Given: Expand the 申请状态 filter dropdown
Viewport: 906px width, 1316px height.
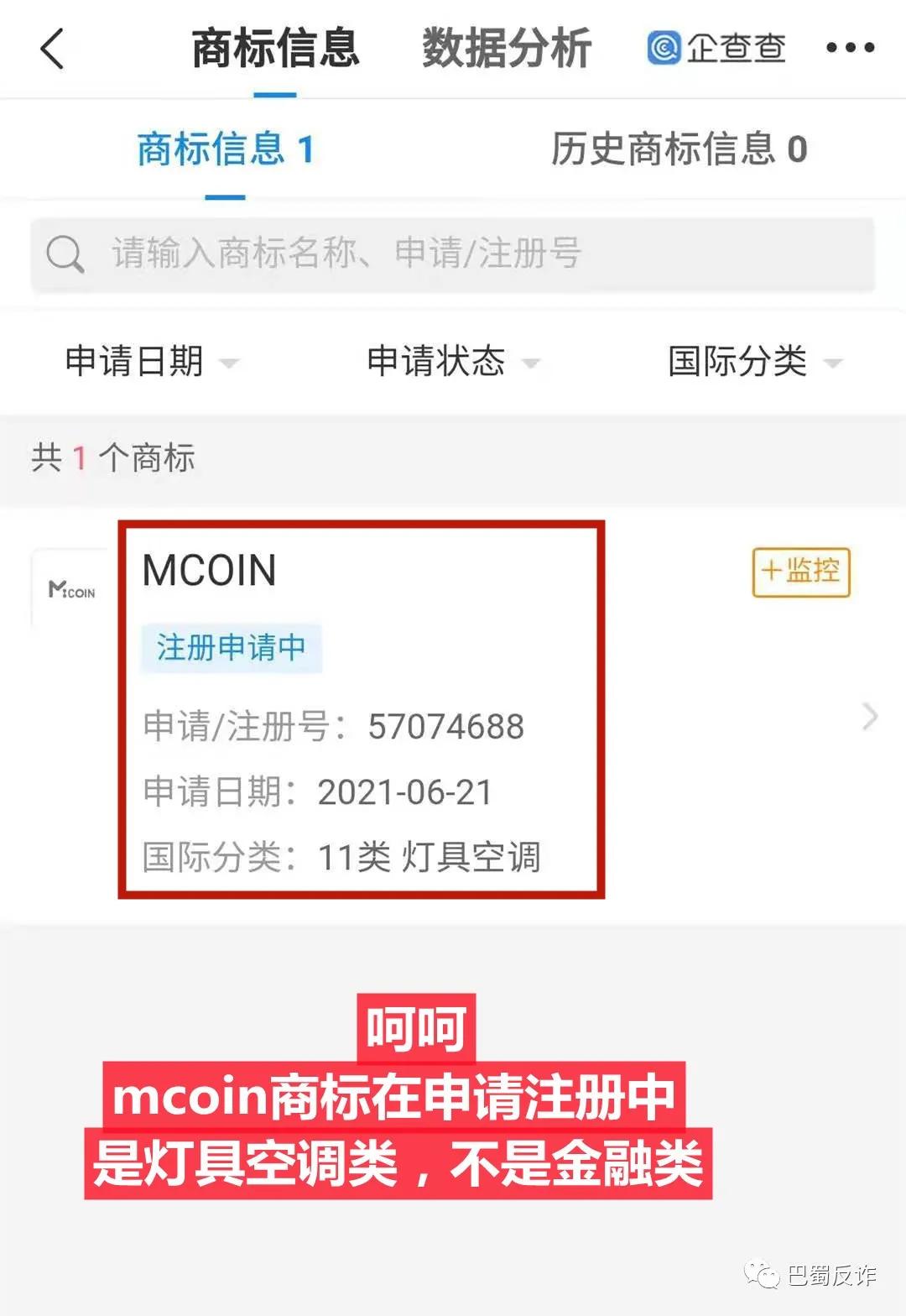Looking at the screenshot, I should click(x=453, y=362).
